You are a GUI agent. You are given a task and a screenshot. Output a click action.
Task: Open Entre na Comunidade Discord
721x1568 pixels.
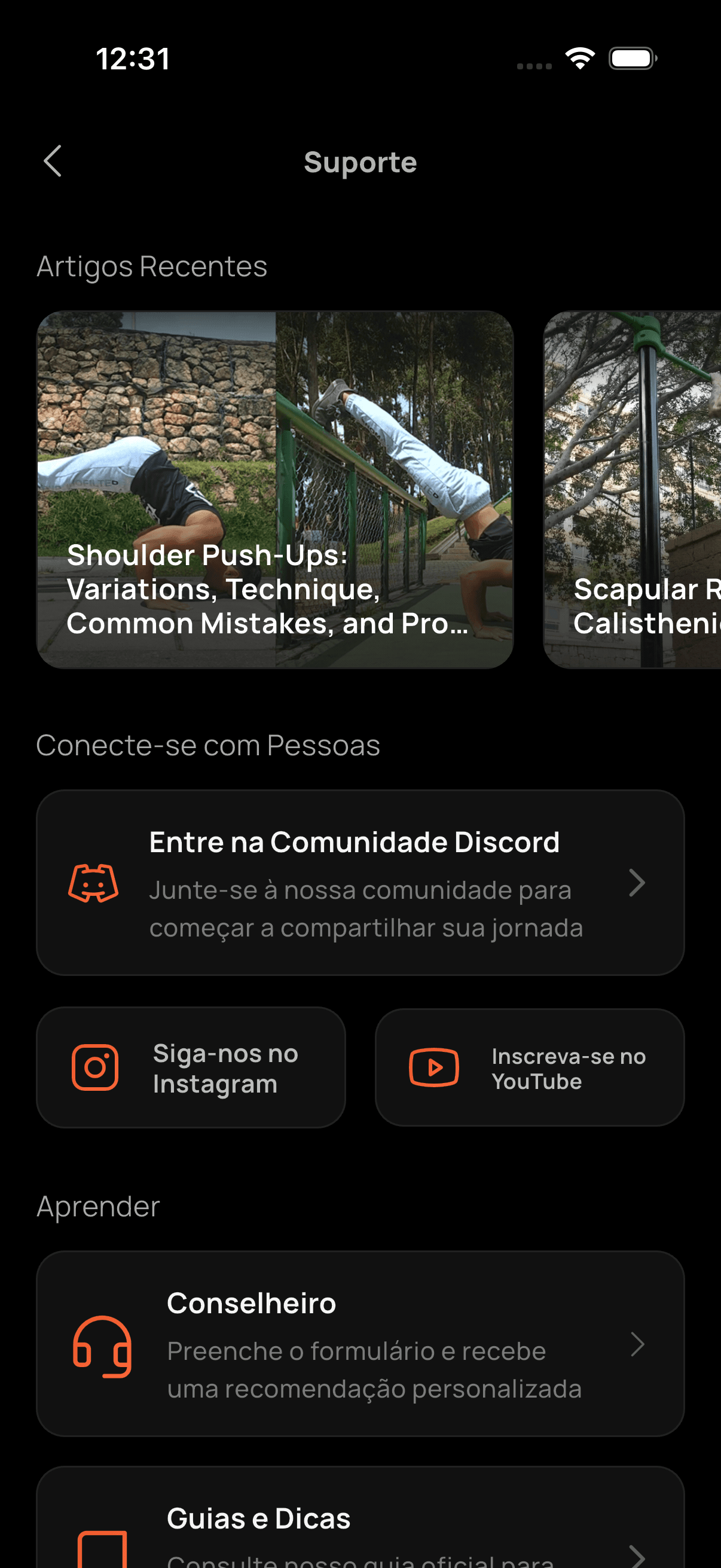click(360, 882)
